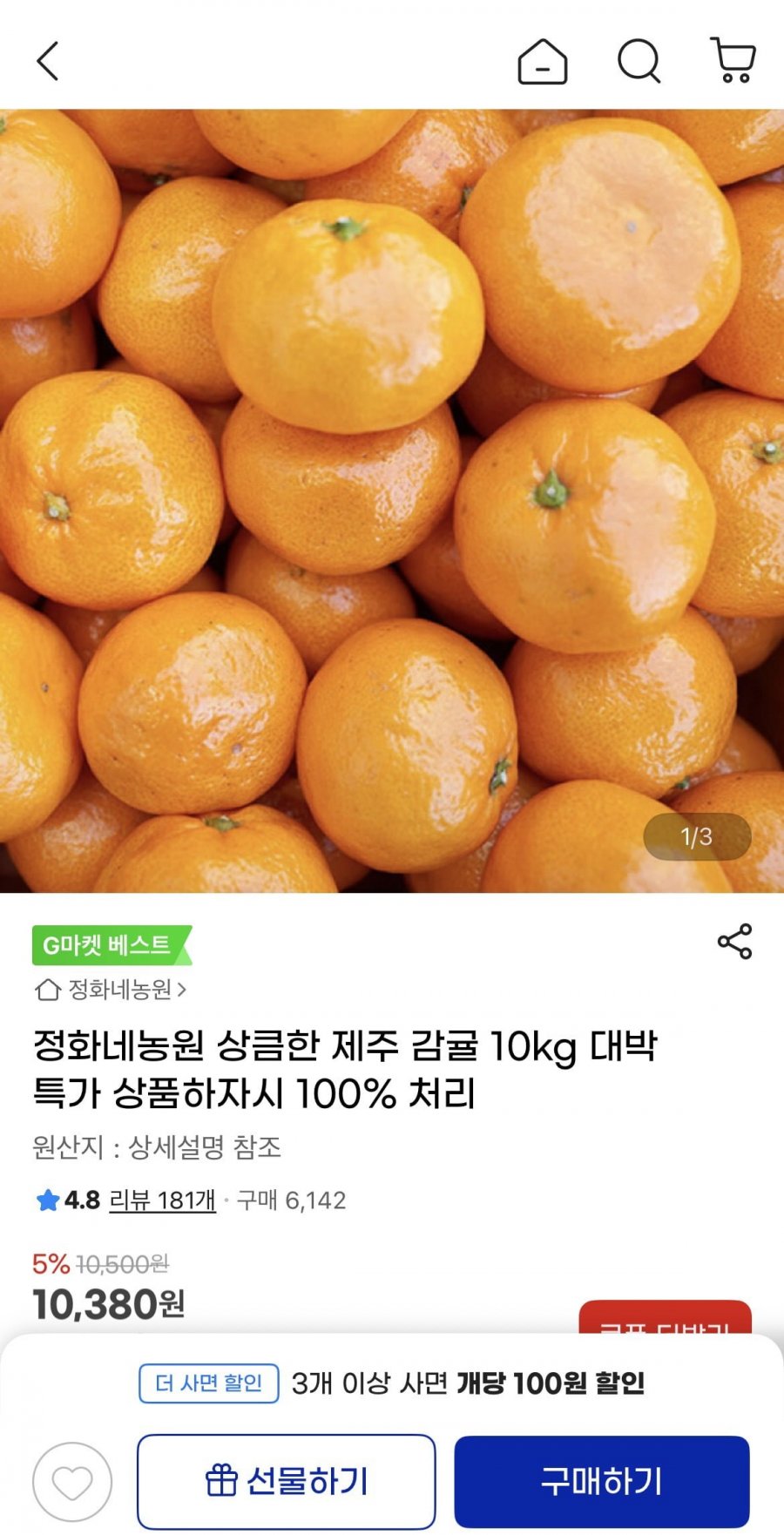The image size is (784, 1535).
Task: Go back to the previous page
Action: coord(48,62)
